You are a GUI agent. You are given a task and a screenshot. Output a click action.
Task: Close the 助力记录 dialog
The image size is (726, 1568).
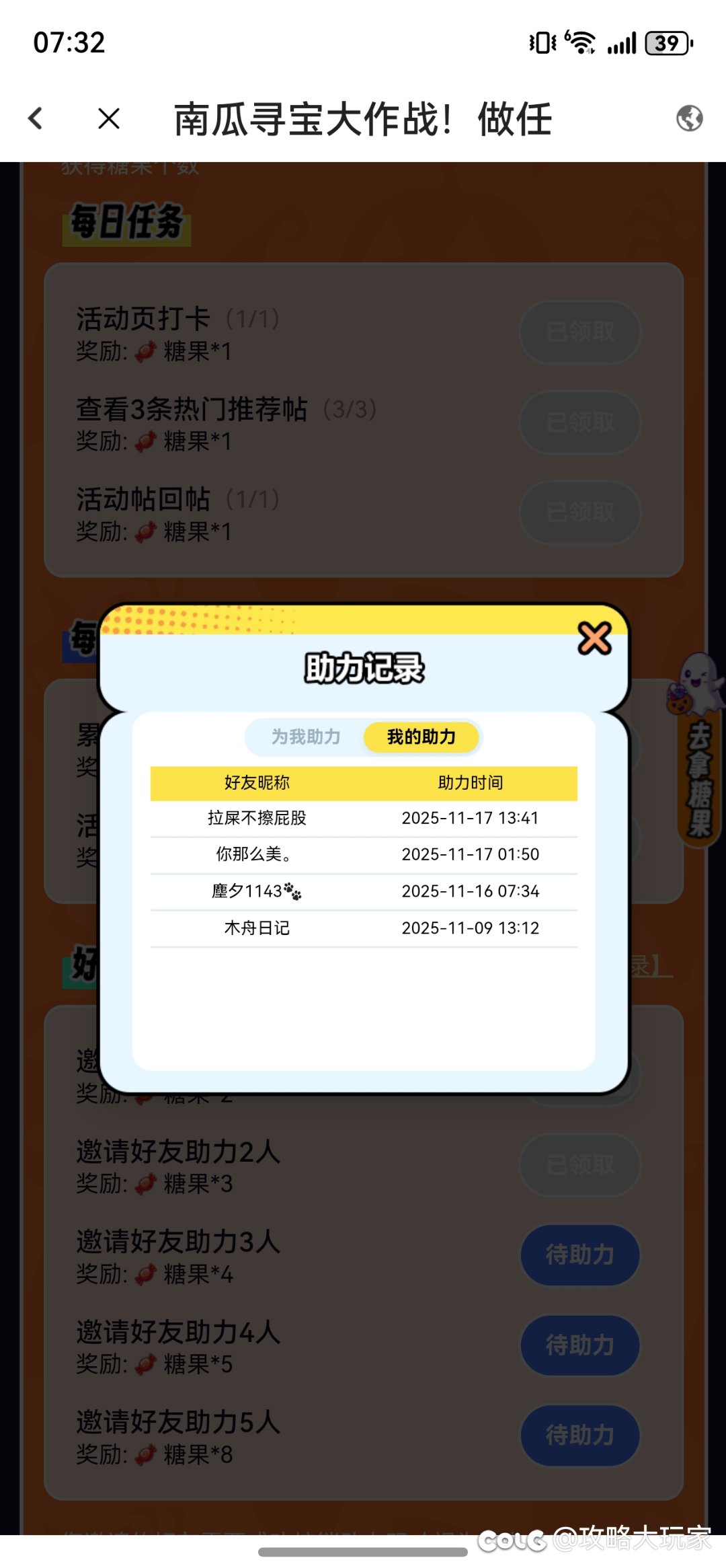(x=594, y=638)
